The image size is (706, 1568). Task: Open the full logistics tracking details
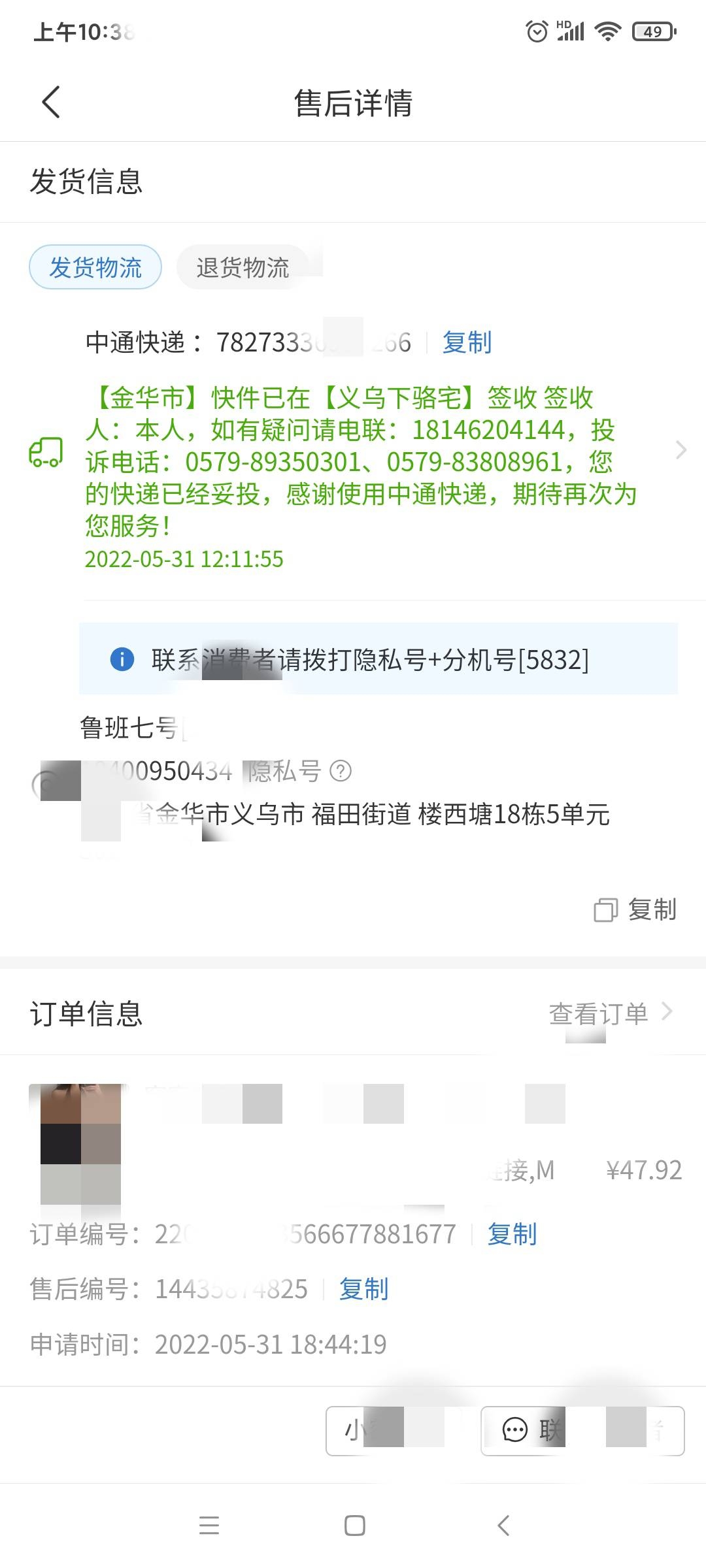(680, 449)
